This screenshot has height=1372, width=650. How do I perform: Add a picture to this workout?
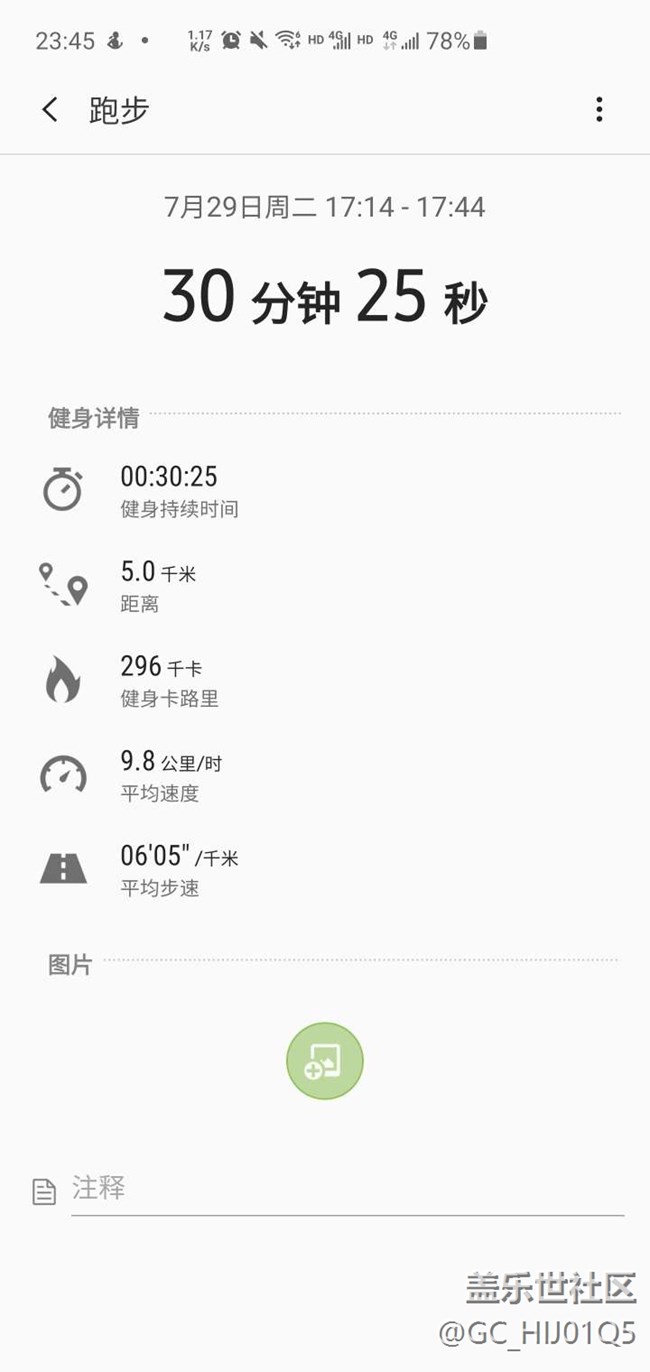pos(324,1061)
